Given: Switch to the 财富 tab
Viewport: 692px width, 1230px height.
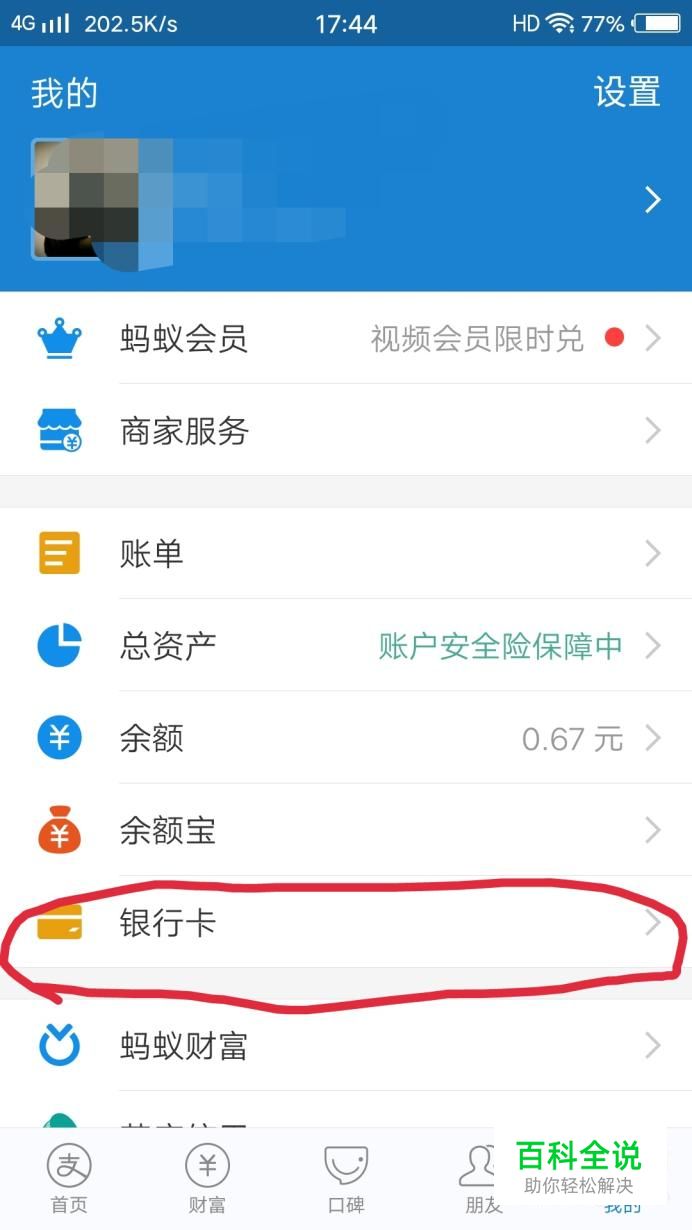Looking at the screenshot, I should pyautogui.click(x=207, y=1178).
